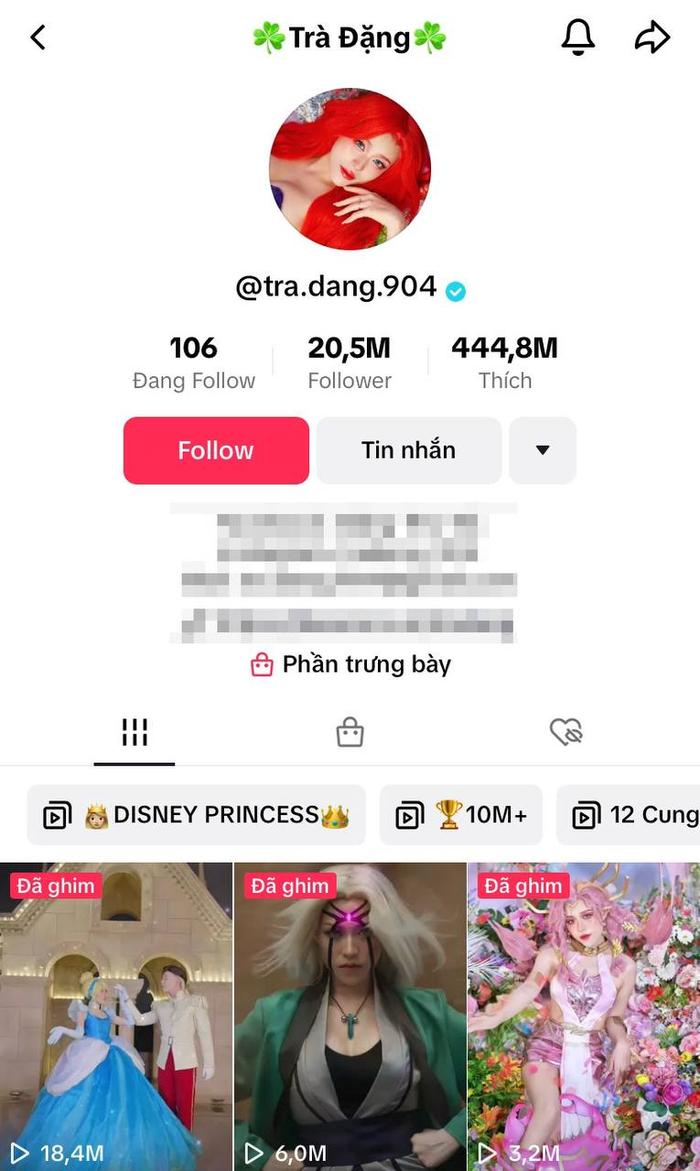Tap the Tin nhắn button
This screenshot has width=700, height=1171.
pyautogui.click(x=408, y=451)
